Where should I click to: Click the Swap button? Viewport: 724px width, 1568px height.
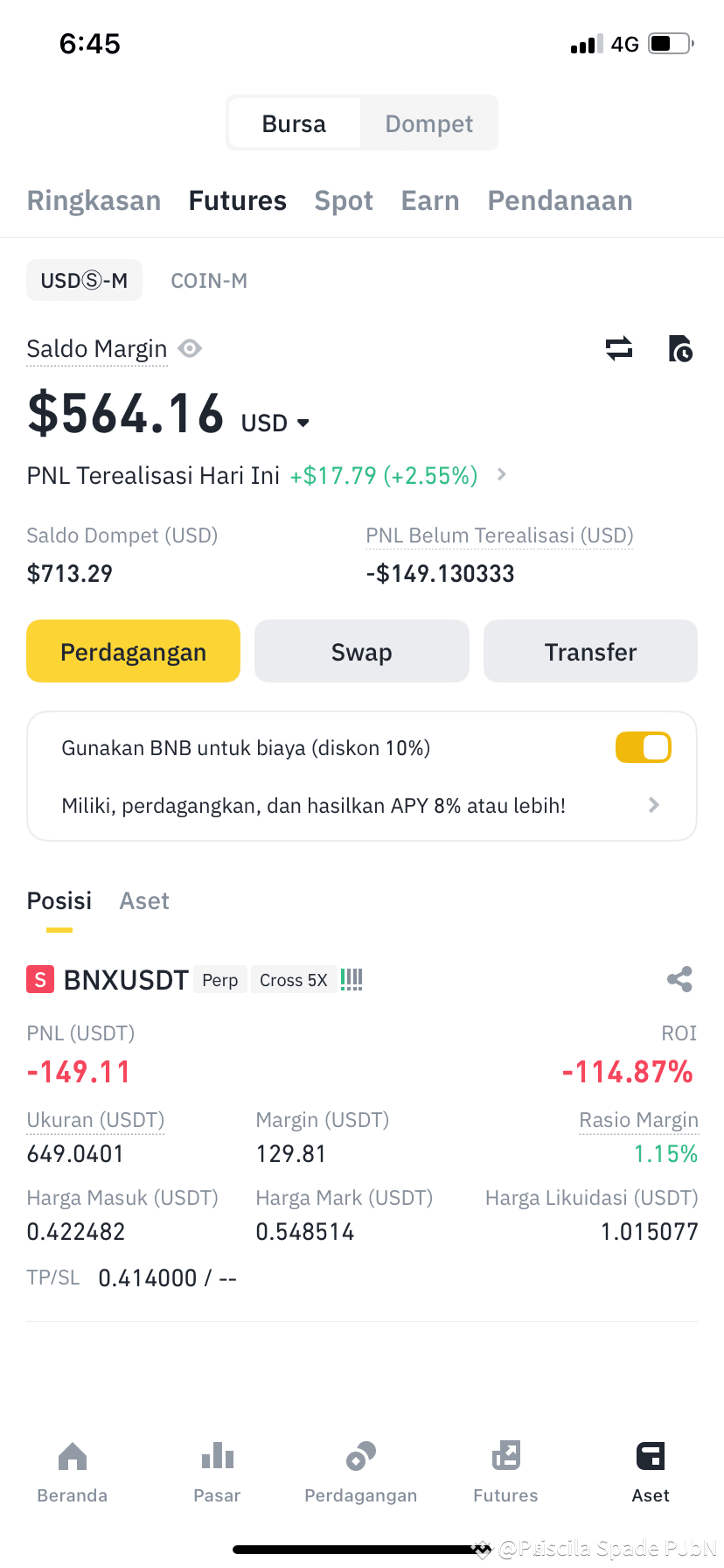pyautogui.click(x=361, y=651)
